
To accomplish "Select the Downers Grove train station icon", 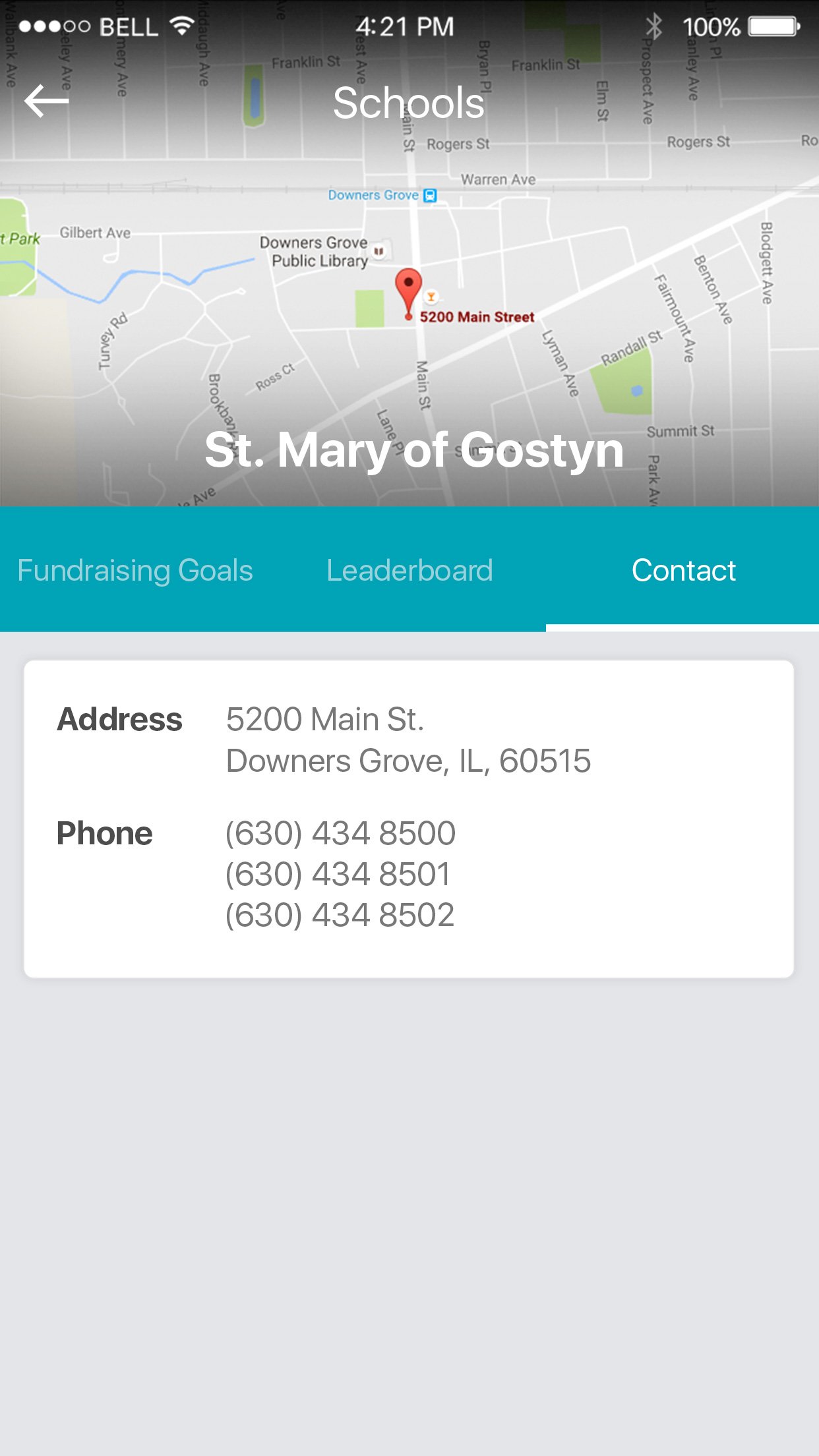I will (x=430, y=195).
